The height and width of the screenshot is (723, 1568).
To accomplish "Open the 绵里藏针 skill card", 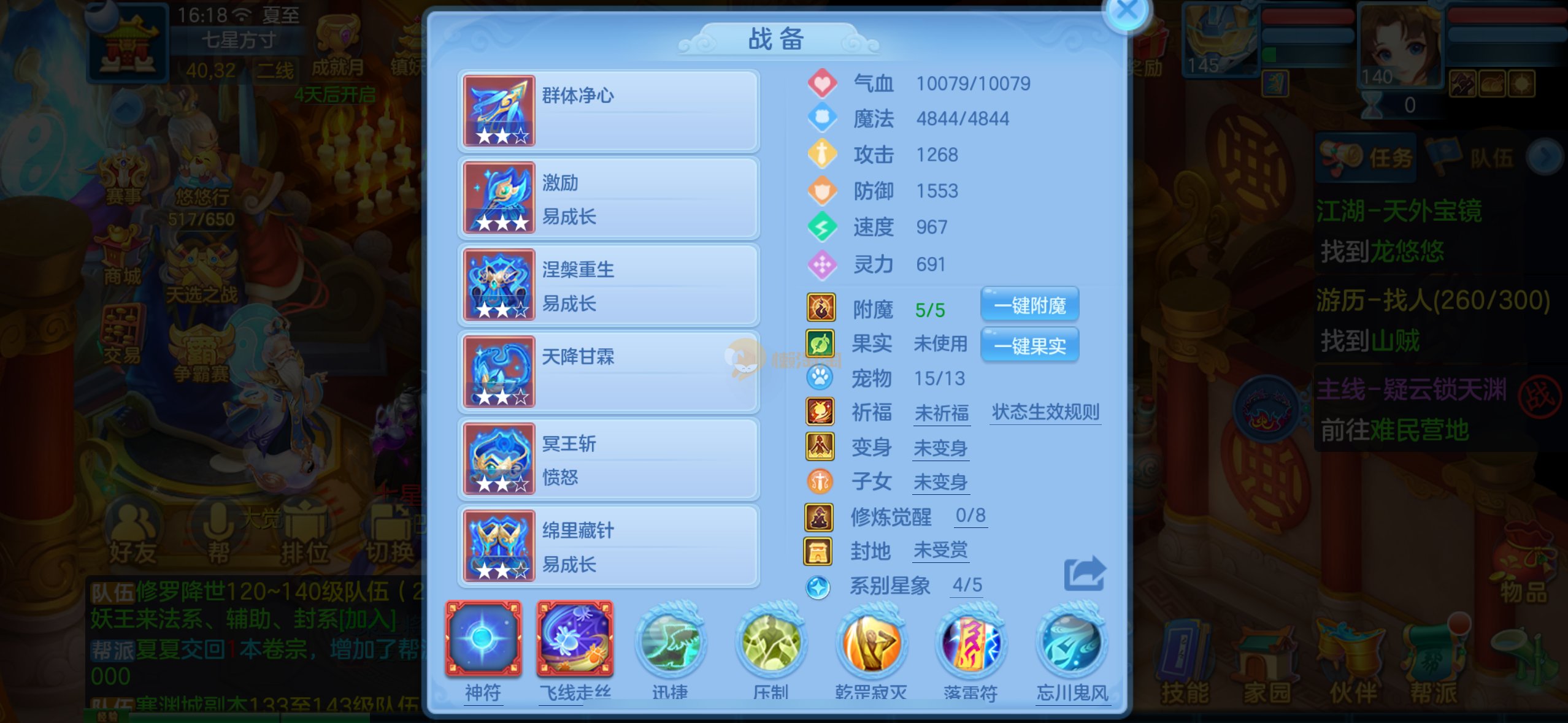I will coord(609,546).
